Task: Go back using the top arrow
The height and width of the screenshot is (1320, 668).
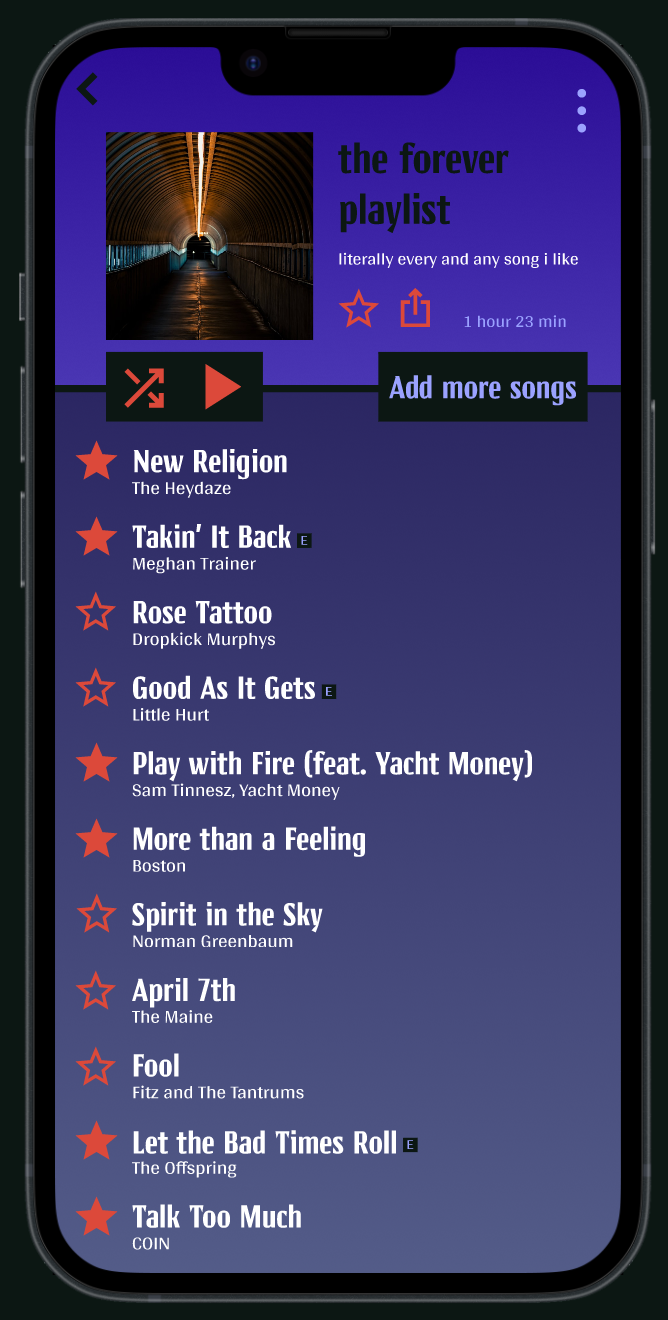Action: tap(88, 89)
